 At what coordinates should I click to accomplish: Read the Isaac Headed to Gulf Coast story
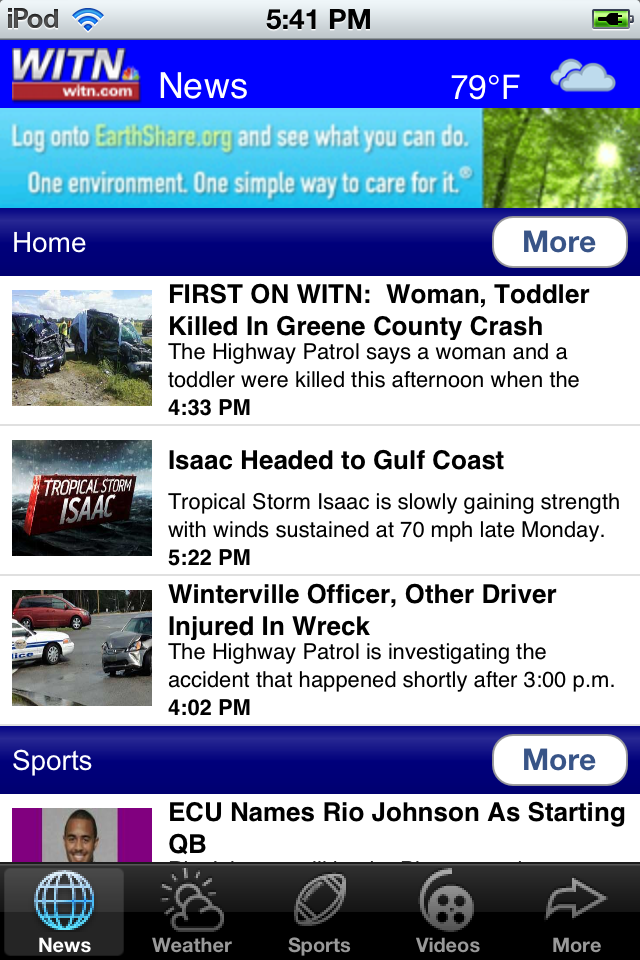(x=336, y=461)
